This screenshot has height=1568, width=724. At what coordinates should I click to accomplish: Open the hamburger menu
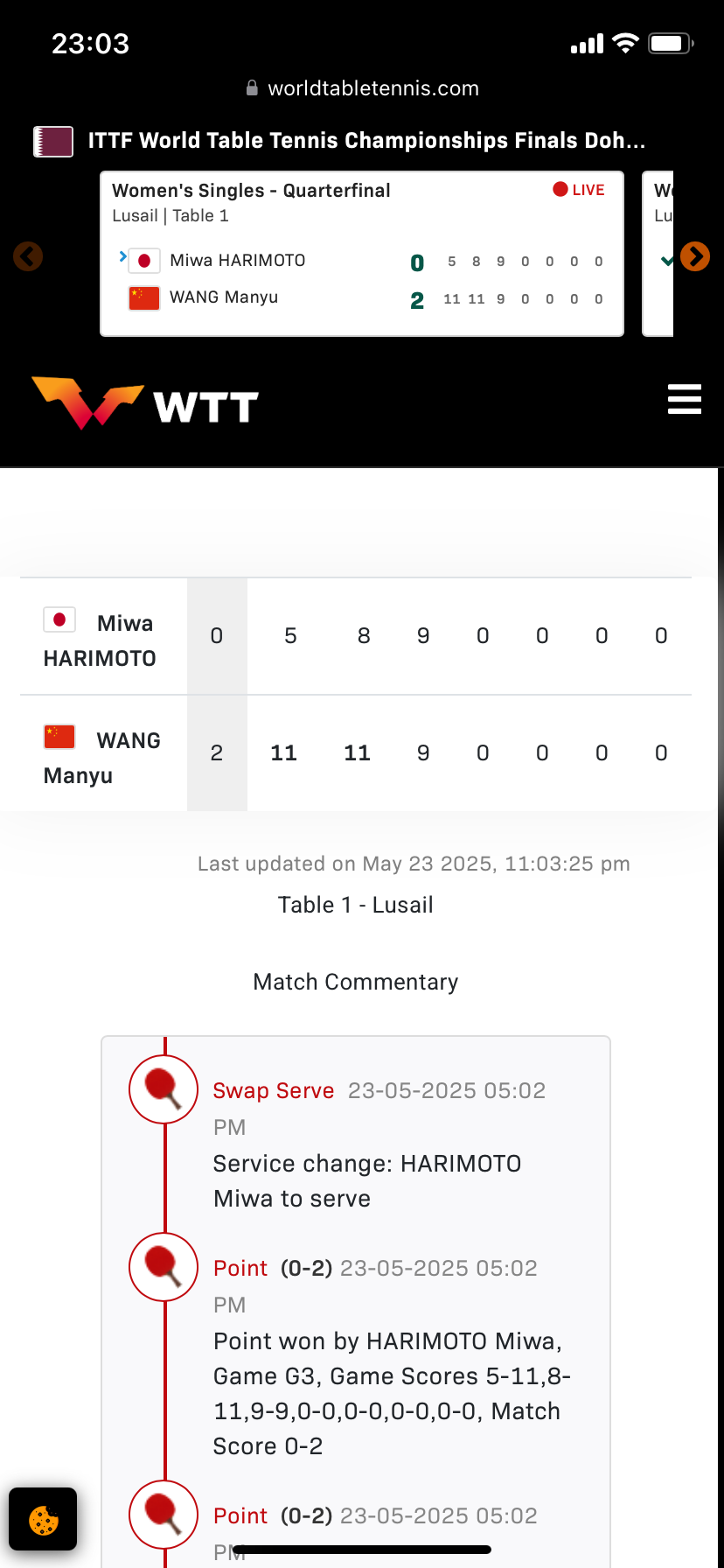[684, 399]
